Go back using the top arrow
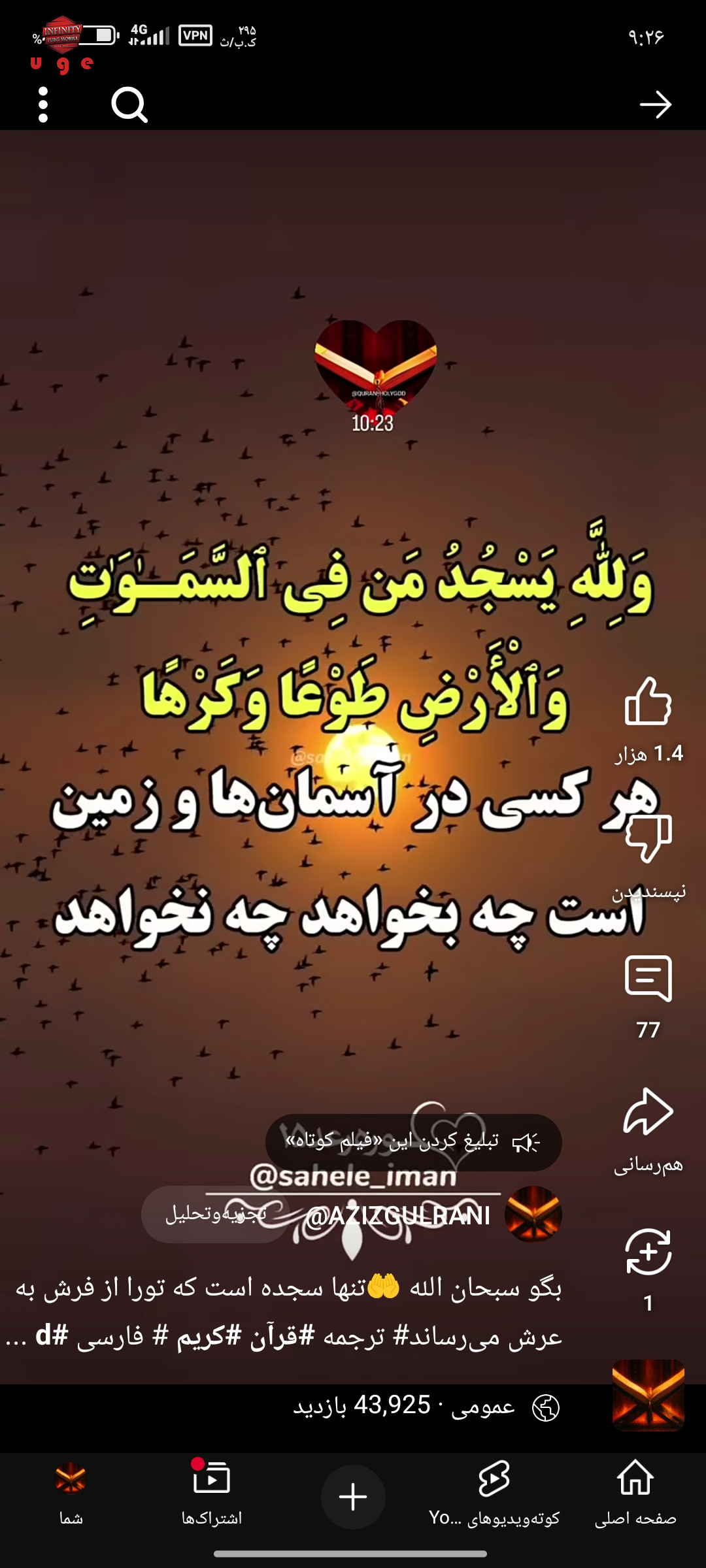Viewport: 706px width, 1568px height. [x=656, y=105]
